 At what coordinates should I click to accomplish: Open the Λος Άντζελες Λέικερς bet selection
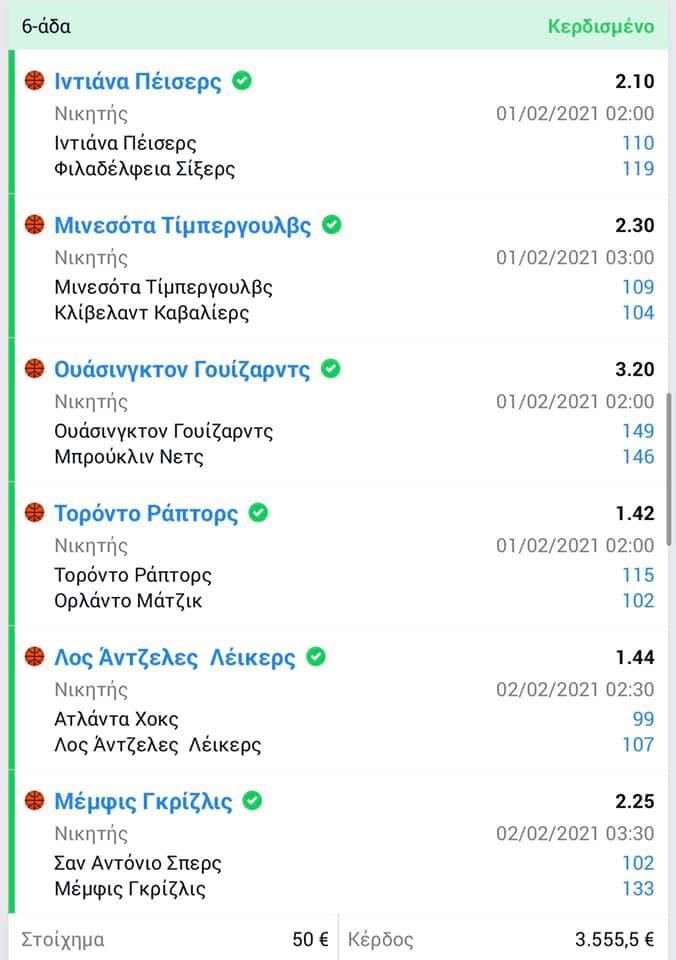point(175,658)
